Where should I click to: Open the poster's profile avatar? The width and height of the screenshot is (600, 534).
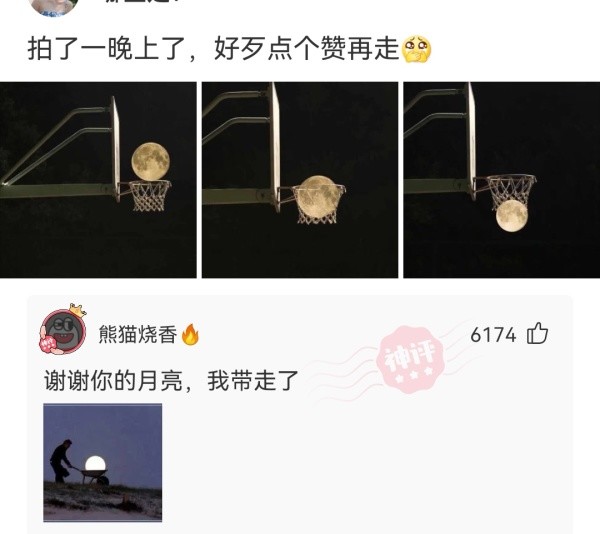[x=54, y=6]
